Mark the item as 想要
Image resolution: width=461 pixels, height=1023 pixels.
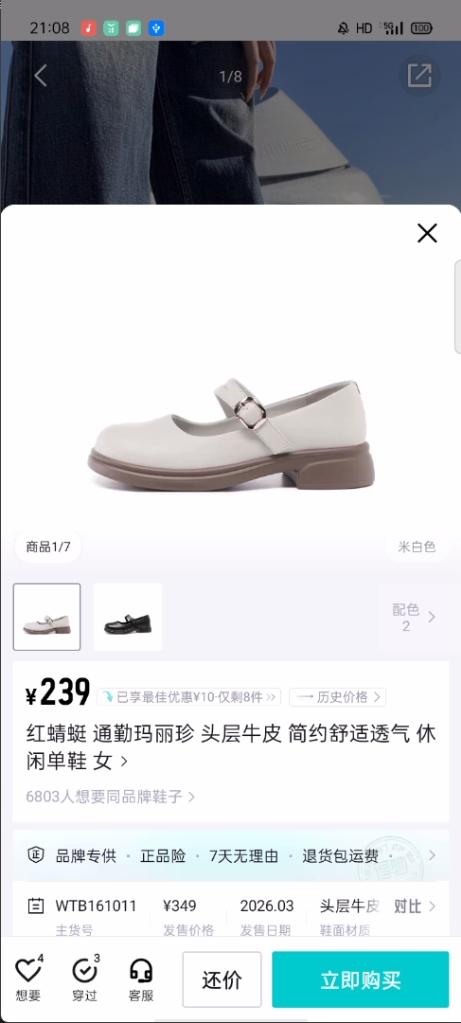(x=29, y=977)
